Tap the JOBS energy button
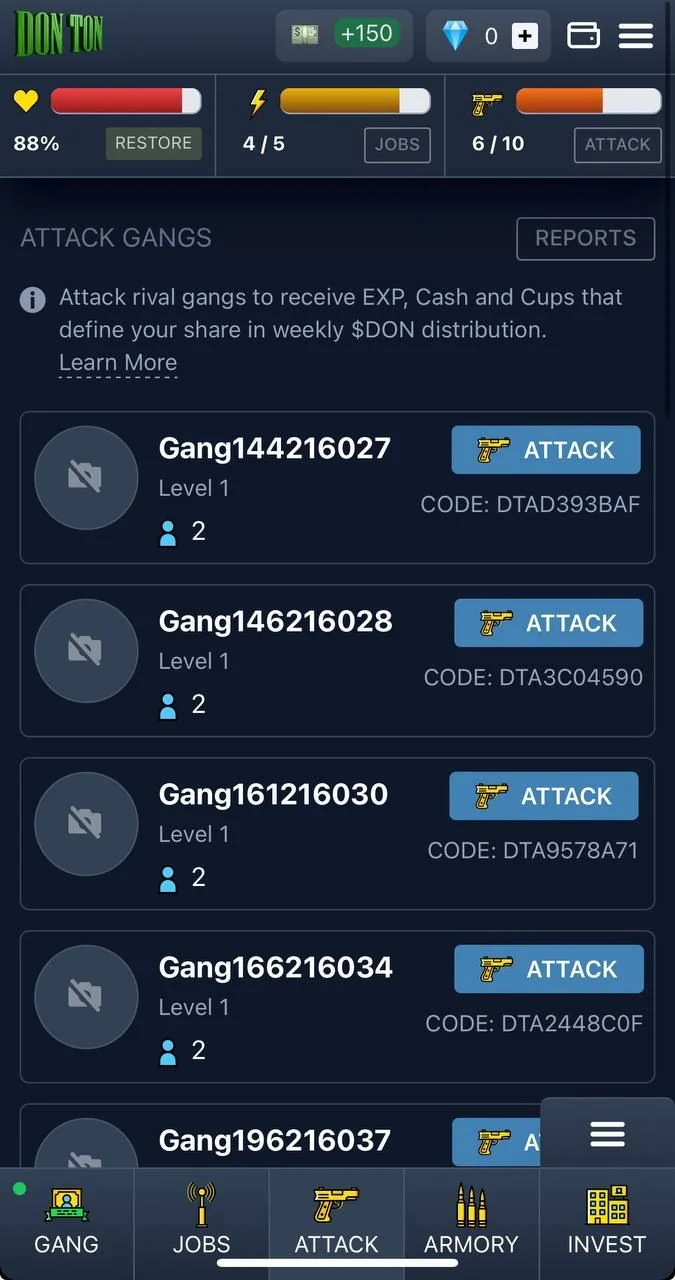The image size is (675, 1280). pos(397,144)
